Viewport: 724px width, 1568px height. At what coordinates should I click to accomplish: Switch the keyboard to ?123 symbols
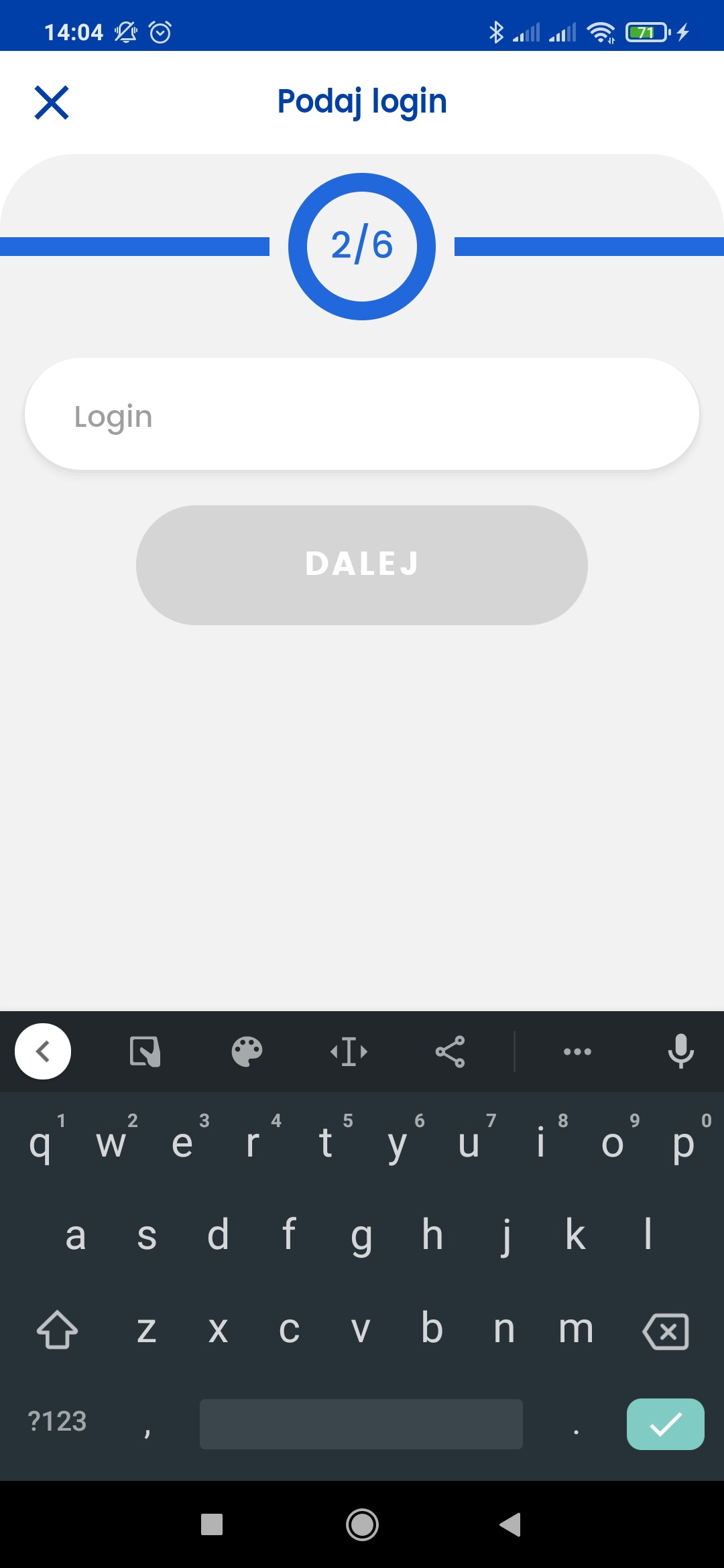tap(57, 1421)
